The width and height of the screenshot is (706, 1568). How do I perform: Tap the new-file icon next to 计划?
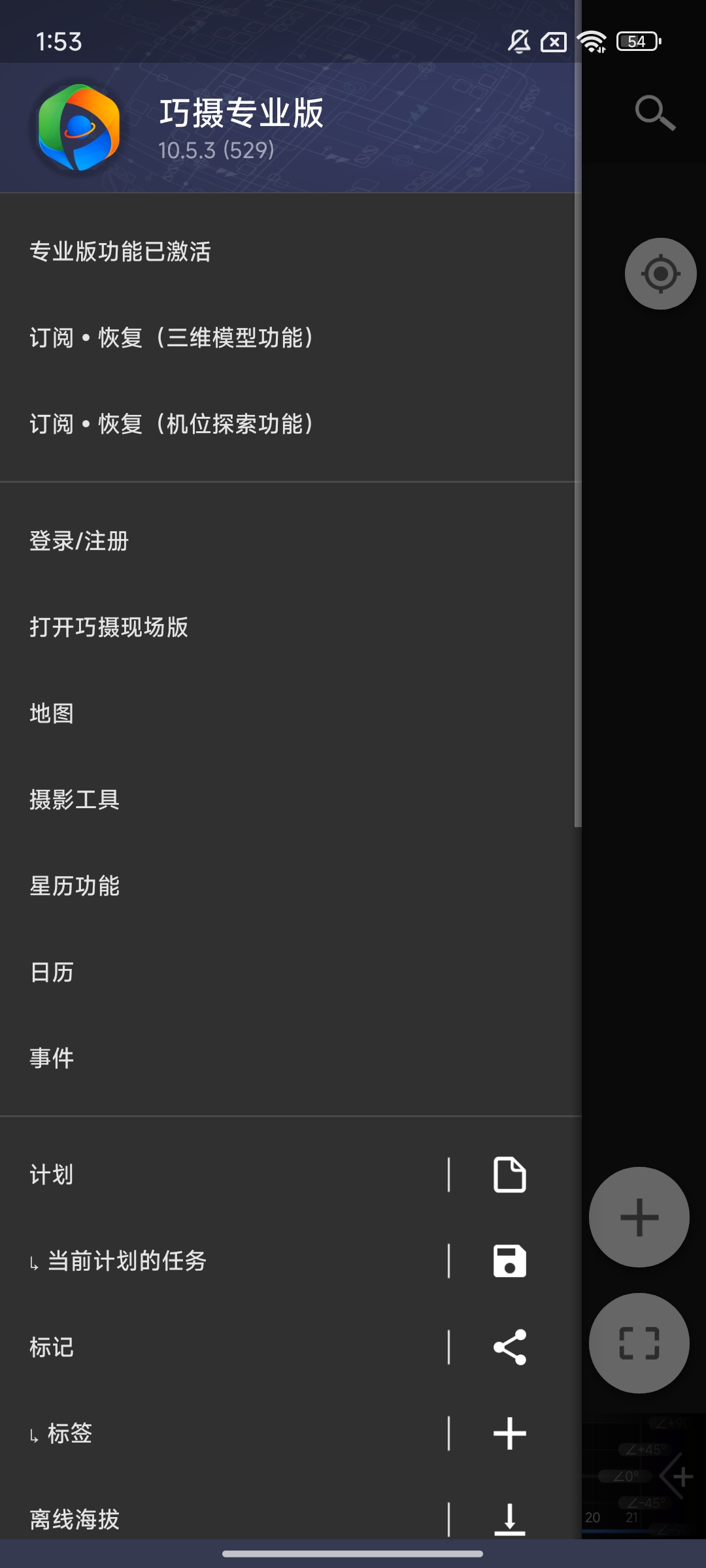click(x=509, y=1175)
